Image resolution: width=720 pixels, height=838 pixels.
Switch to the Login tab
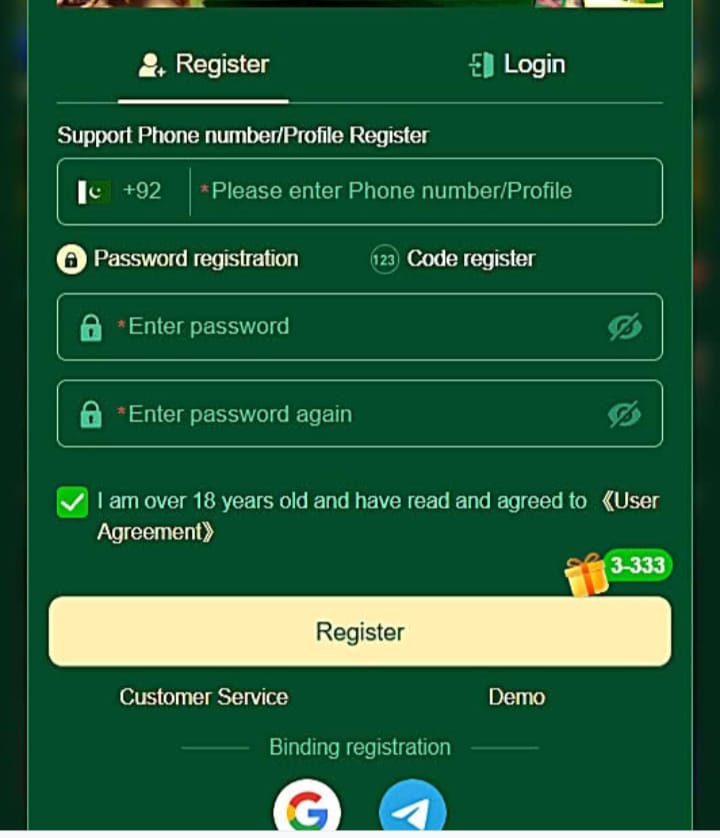[517, 65]
